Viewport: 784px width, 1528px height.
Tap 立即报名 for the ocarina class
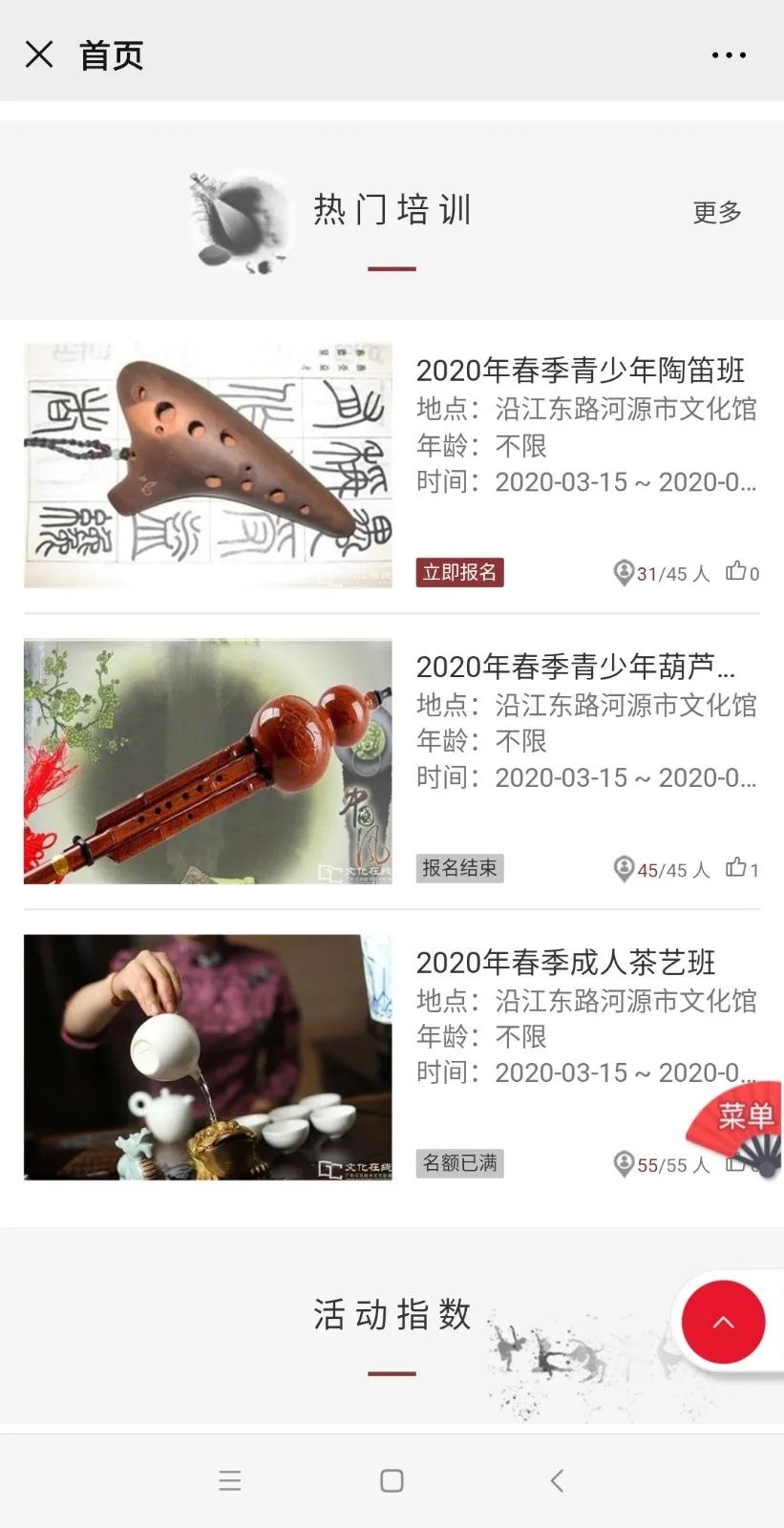tap(459, 572)
